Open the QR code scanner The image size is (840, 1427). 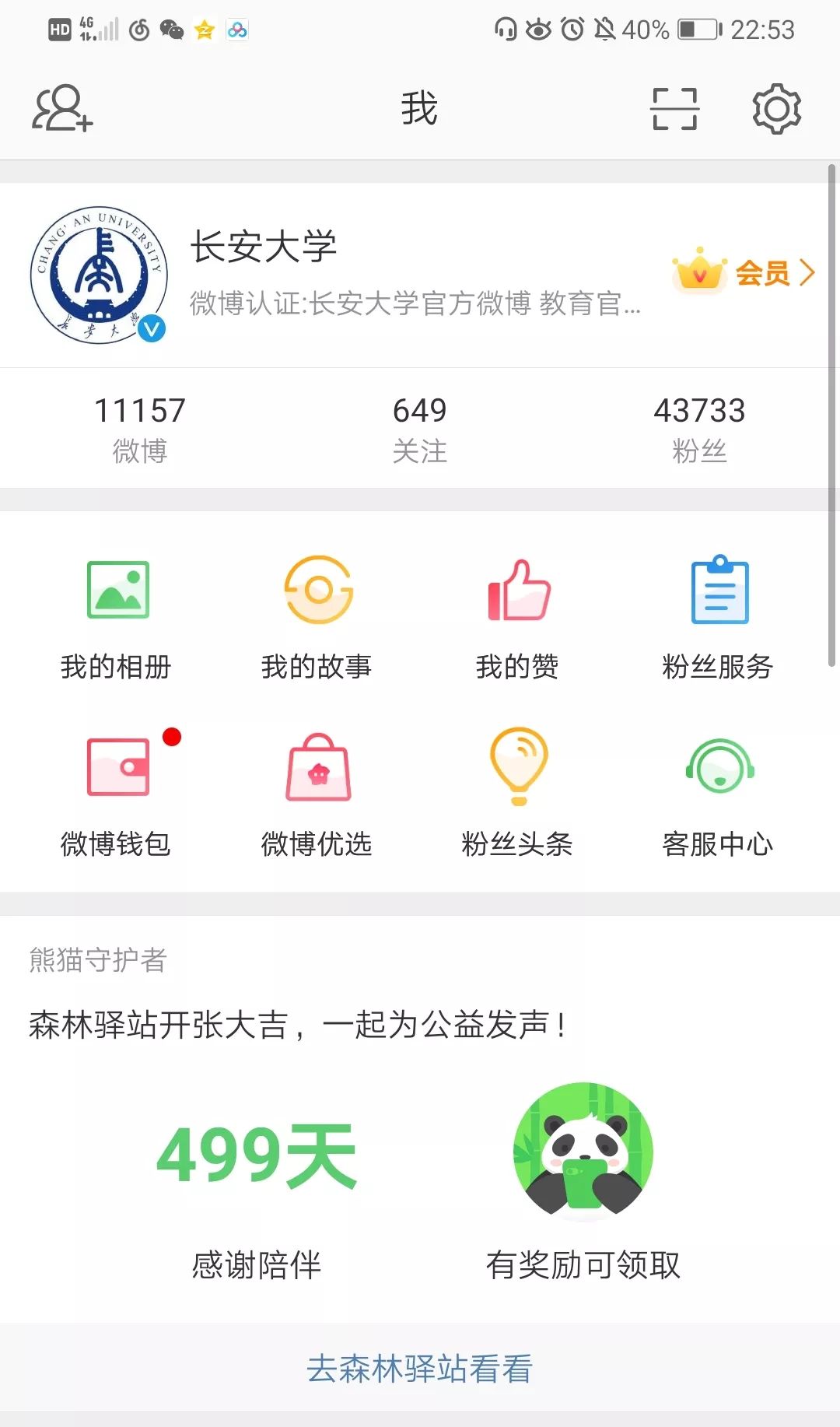coord(674,108)
